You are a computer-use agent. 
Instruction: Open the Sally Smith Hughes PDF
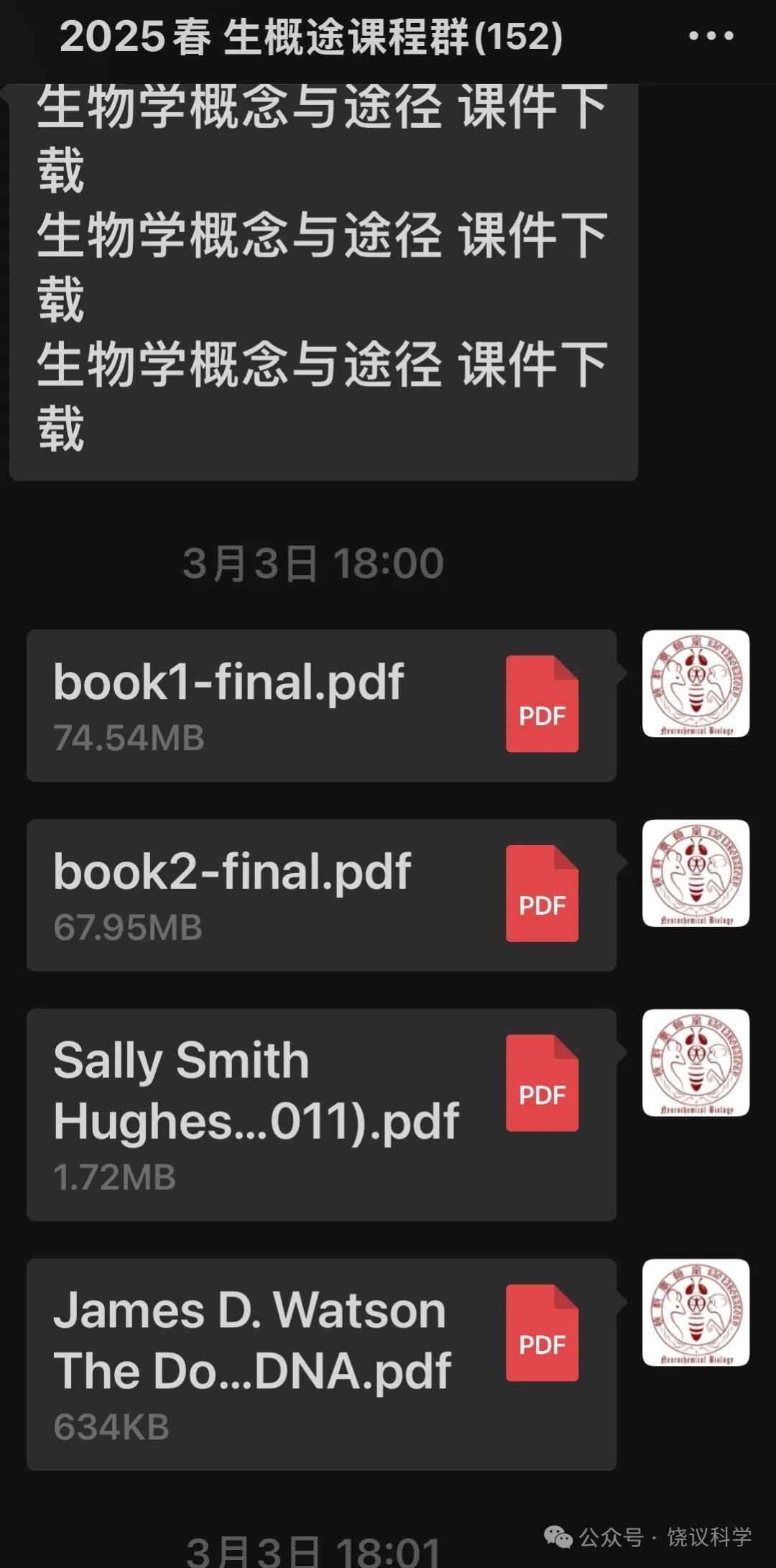point(321,1115)
